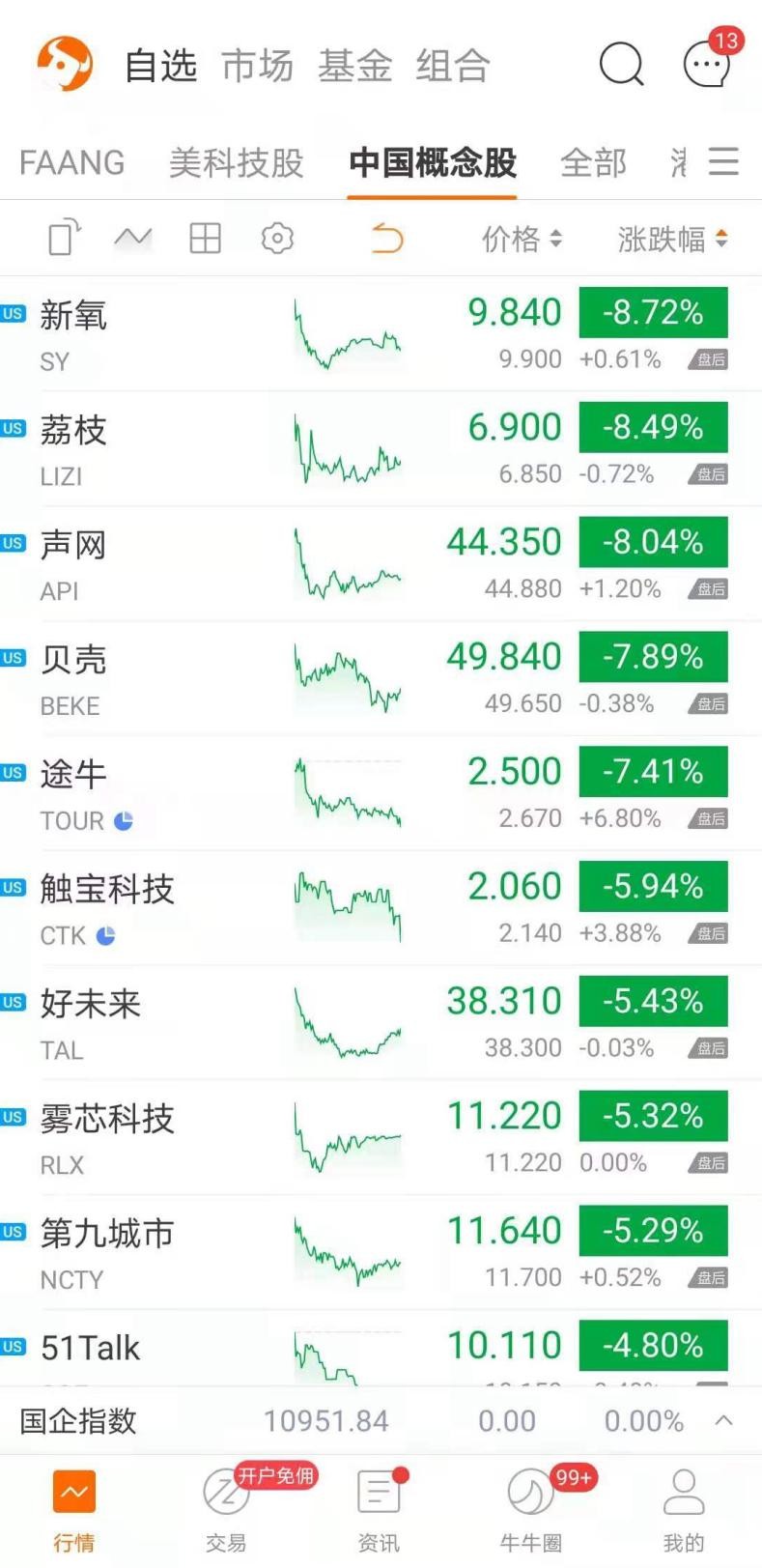Open the 我的 profile tab

[x=684, y=1508]
